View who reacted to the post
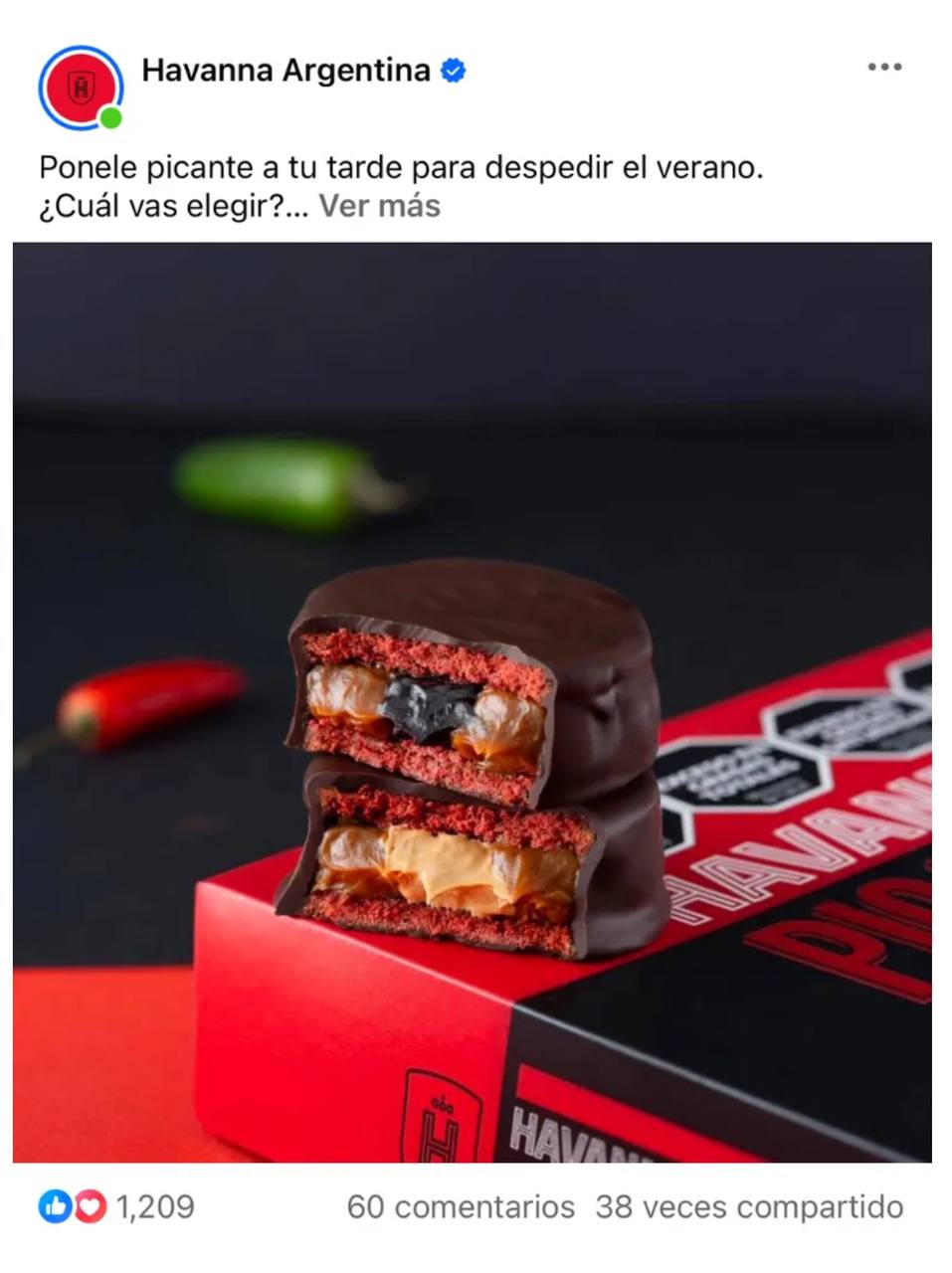Viewport: 952px width, 1273px height. coord(117,1207)
